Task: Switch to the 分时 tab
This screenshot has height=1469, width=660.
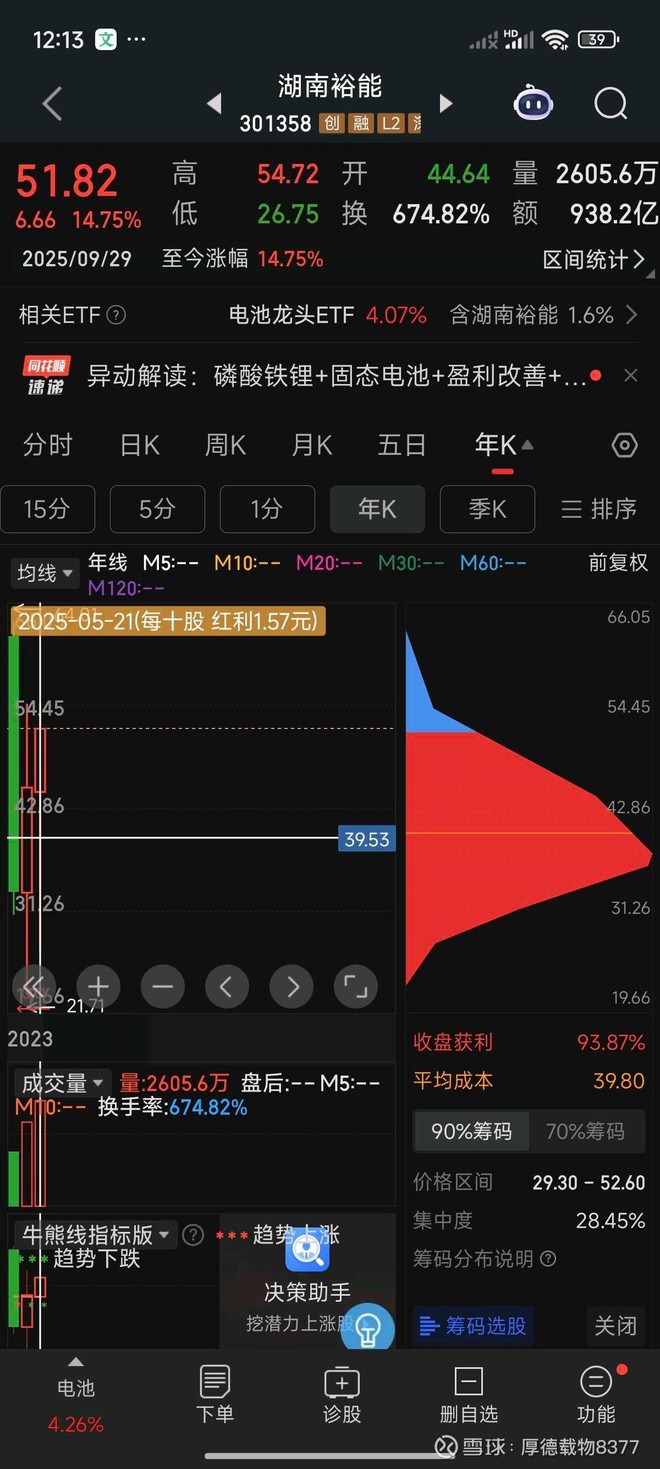Action: point(47,445)
